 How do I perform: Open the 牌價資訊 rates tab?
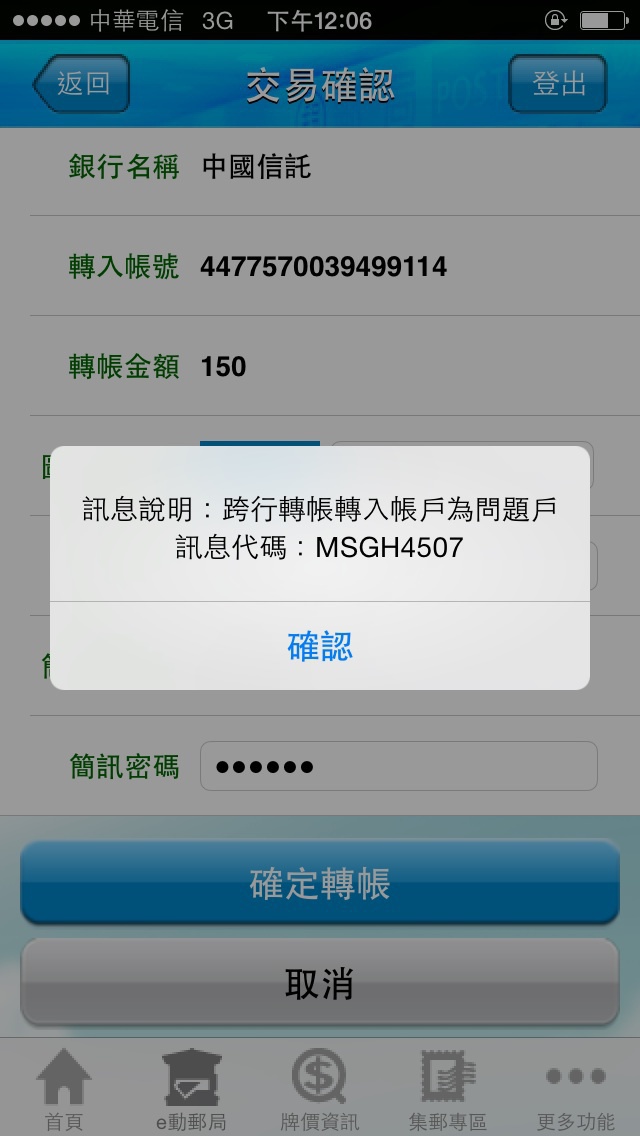point(320,1088)
